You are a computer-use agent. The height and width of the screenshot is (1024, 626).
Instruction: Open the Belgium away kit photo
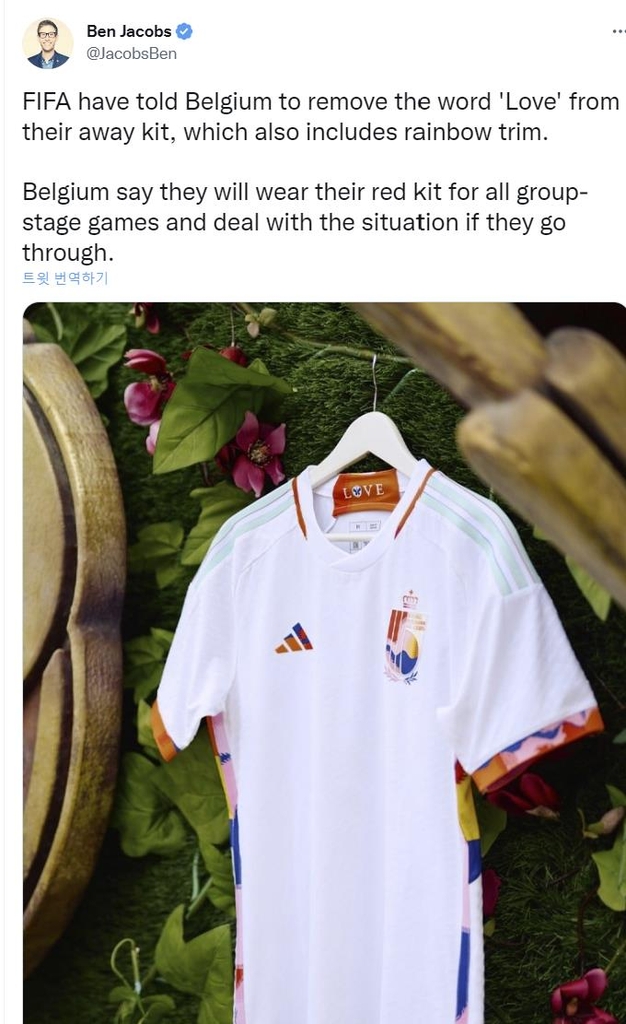[x=324, y=662]
